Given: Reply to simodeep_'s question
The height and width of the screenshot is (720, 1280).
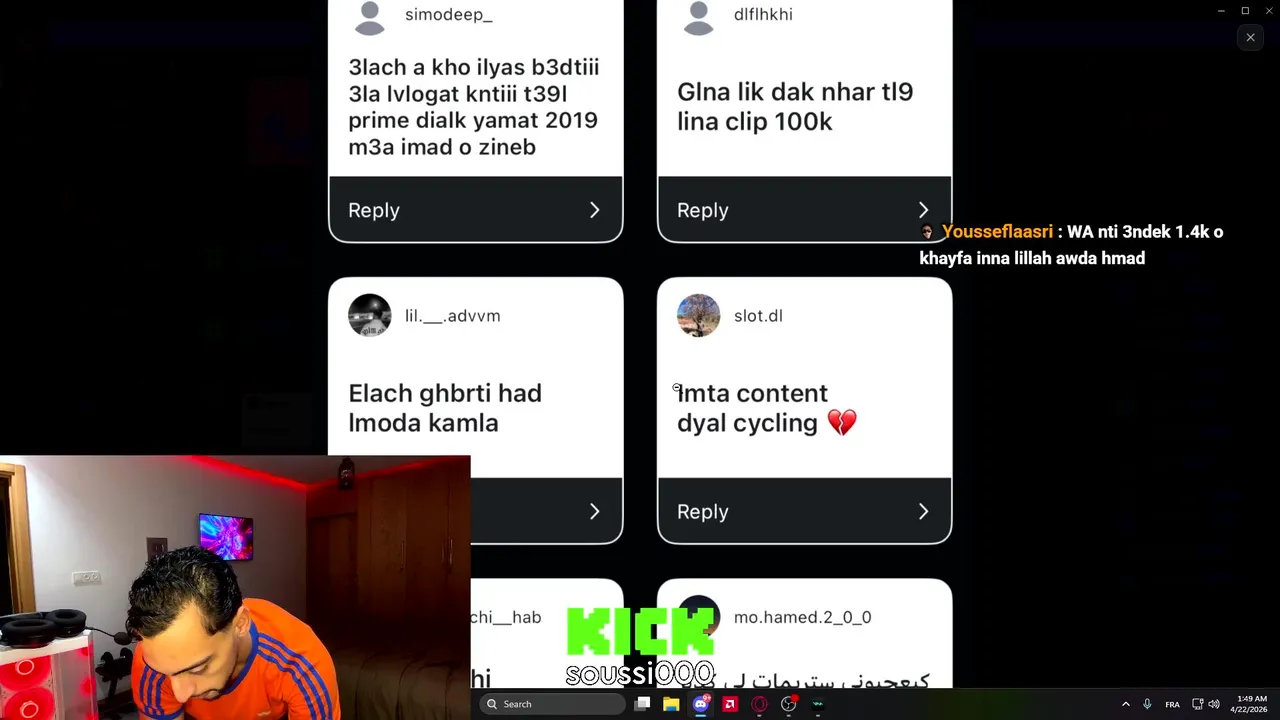Looking at the screenshot, I should [475, 210].
